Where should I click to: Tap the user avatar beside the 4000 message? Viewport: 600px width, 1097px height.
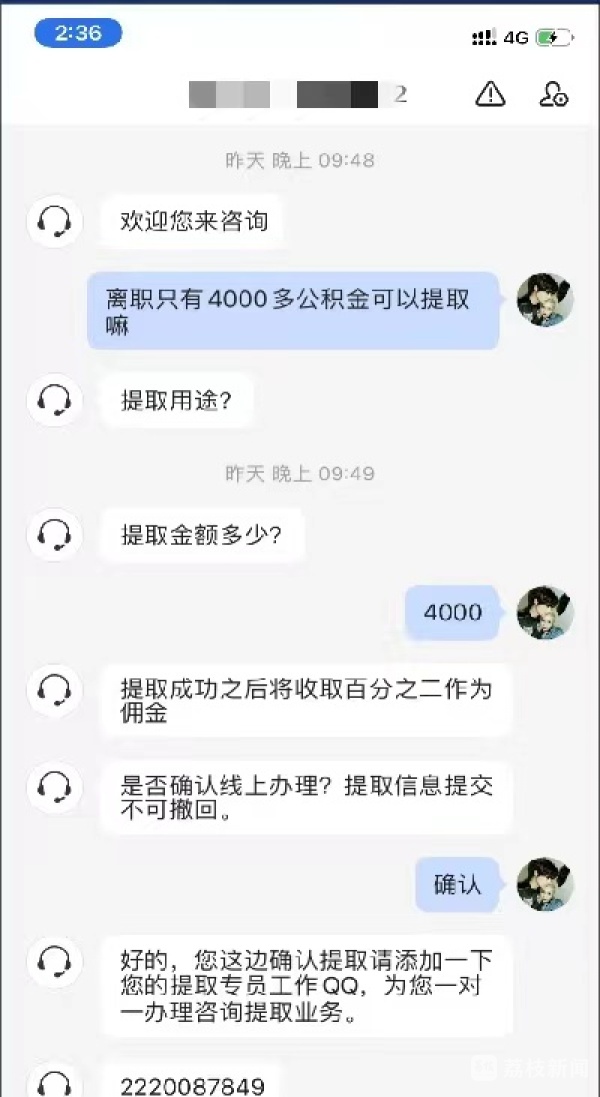click(545, 613)
